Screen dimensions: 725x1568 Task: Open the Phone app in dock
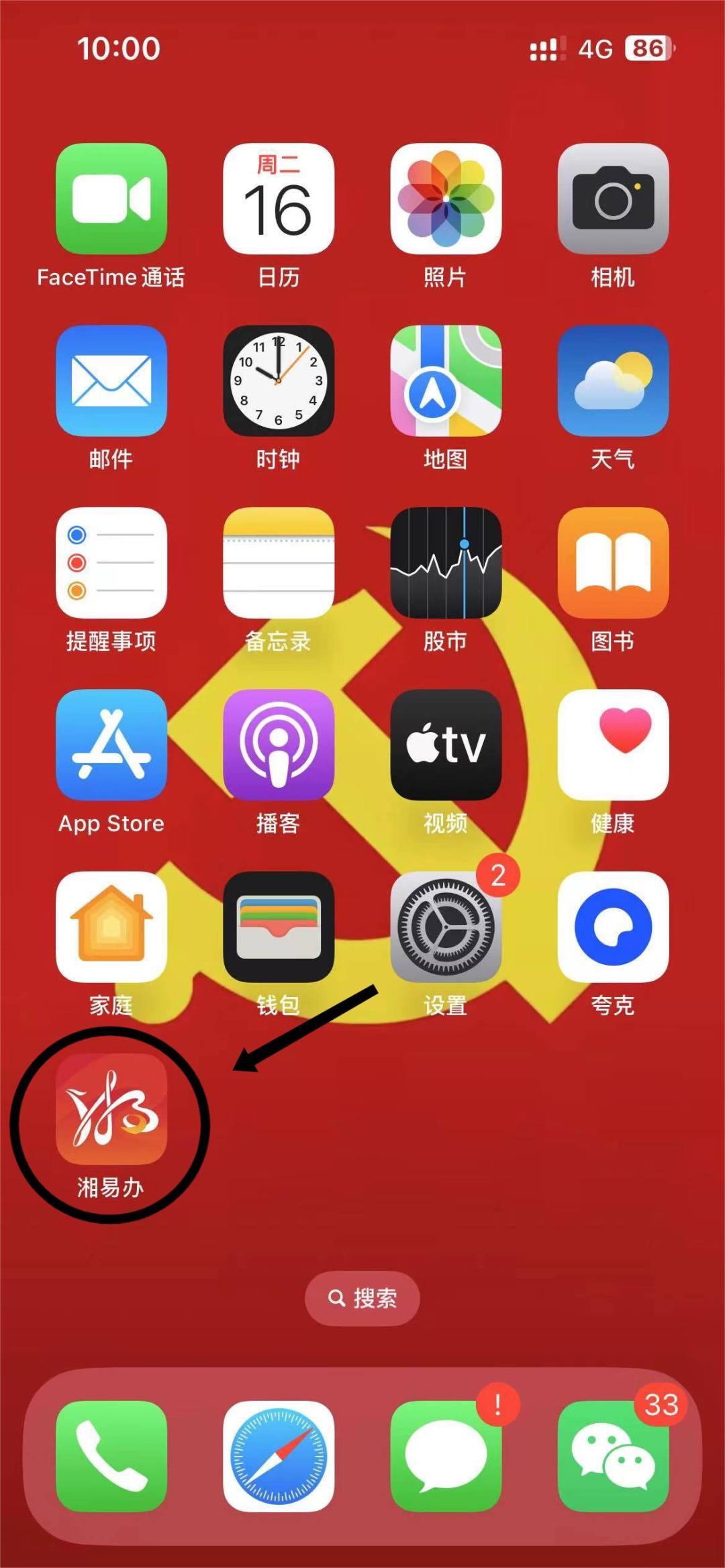(x=111, y=1456)
